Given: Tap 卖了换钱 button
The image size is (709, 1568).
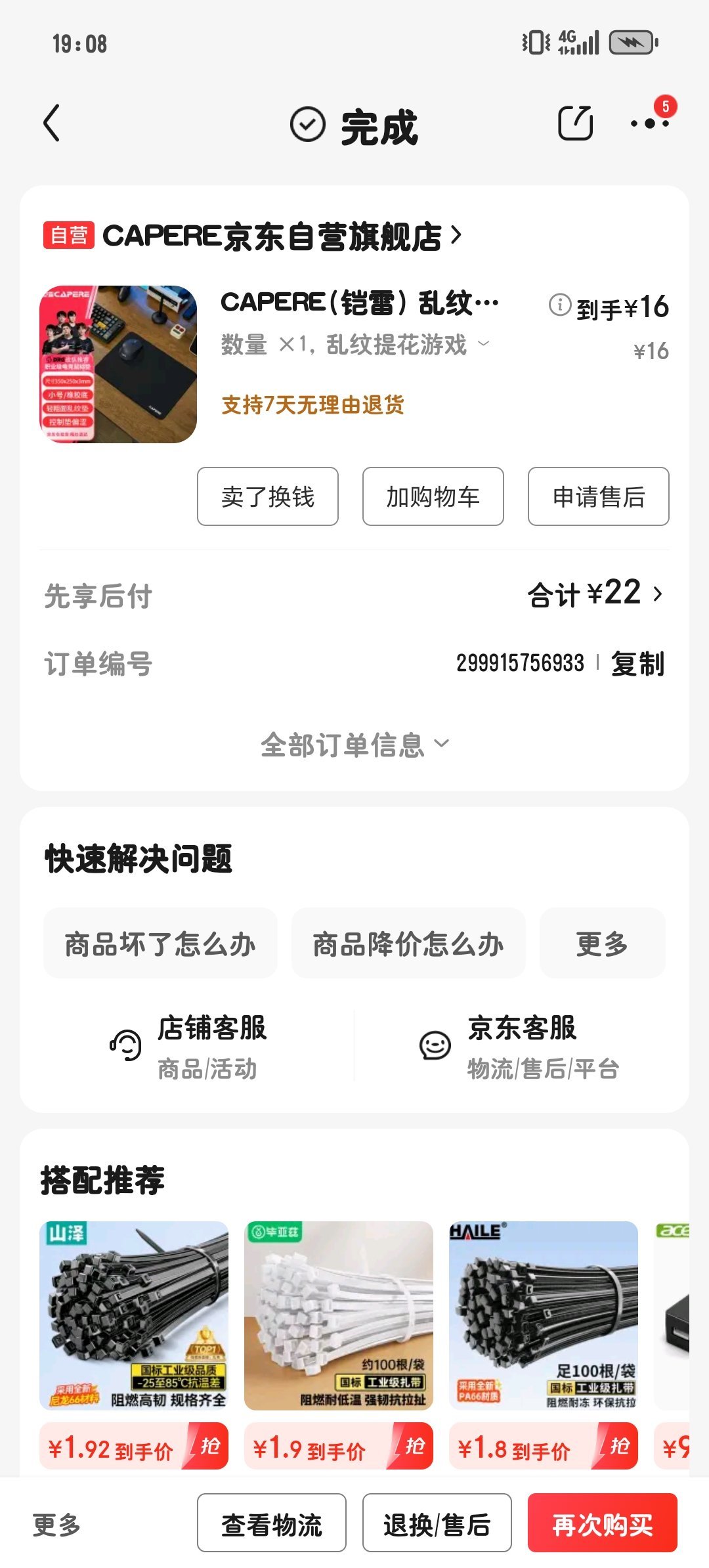Looking at the screenshot, I should click(268, 496).
